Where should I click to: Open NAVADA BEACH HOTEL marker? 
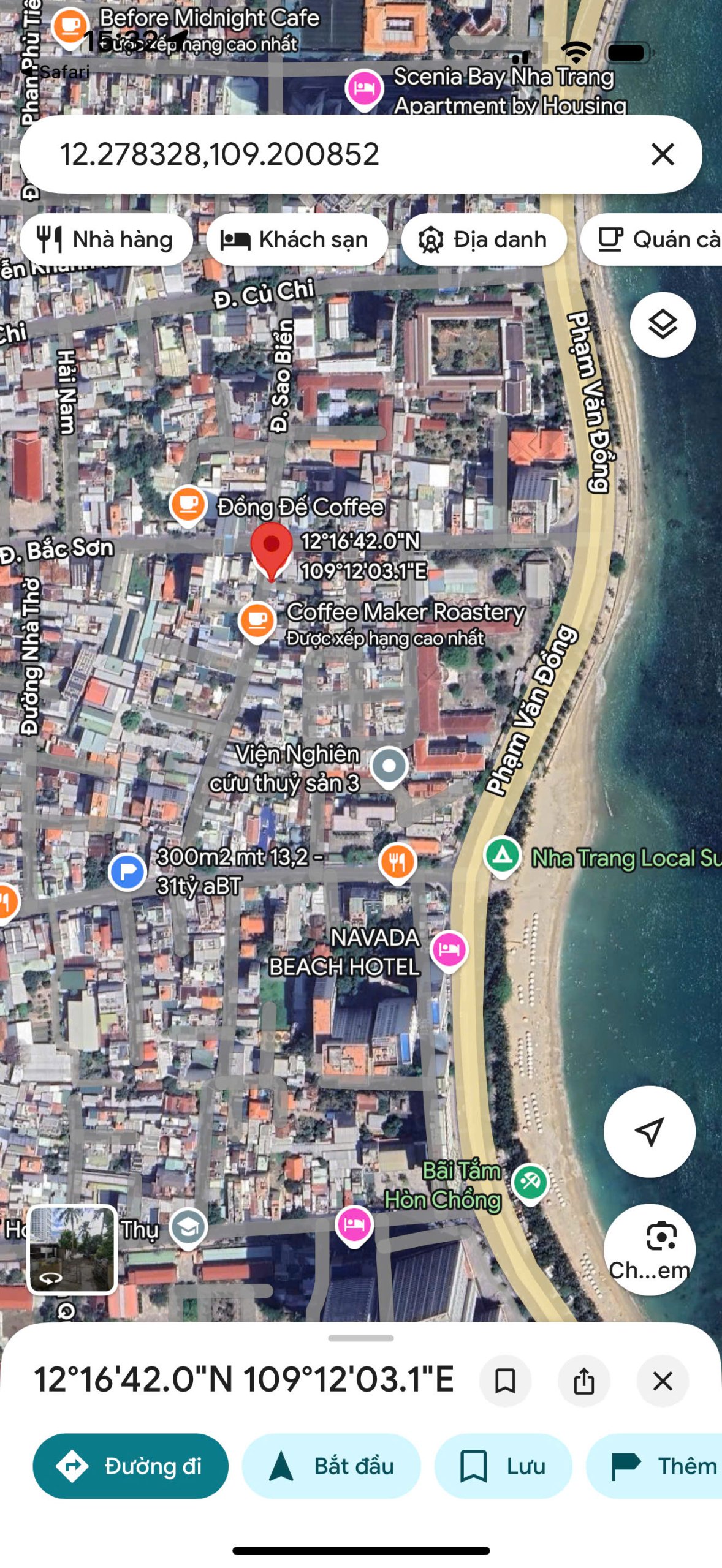pos(449,949)
